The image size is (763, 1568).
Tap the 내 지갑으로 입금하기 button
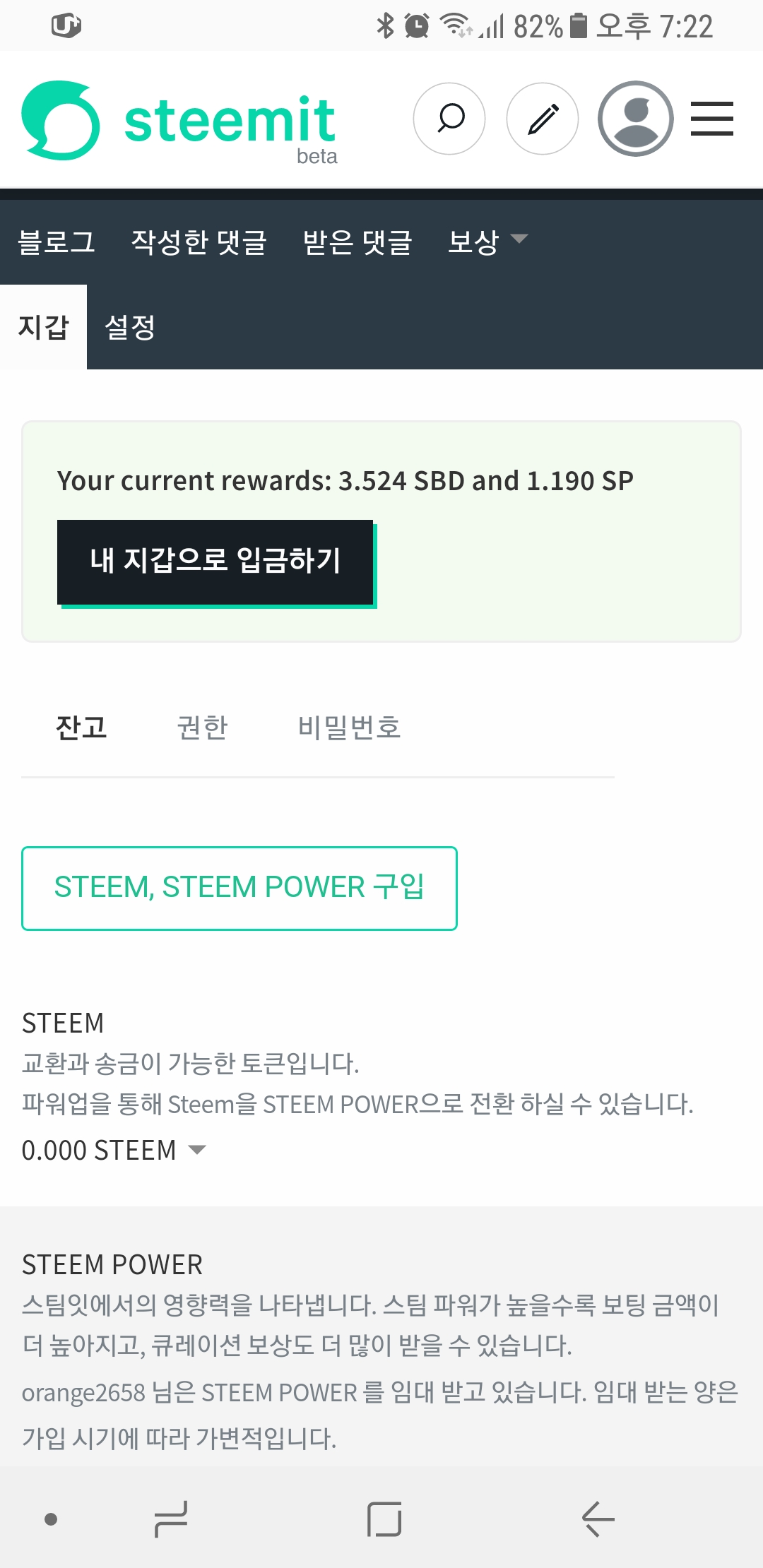click(215, 562)
